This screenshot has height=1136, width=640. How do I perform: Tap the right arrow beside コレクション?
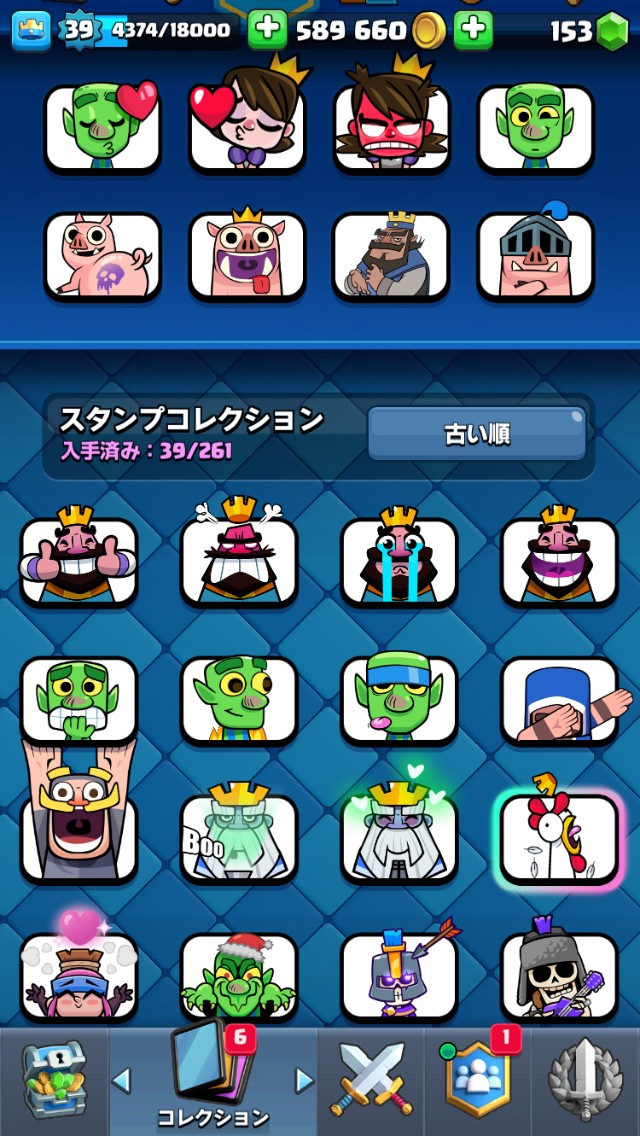304,1080
